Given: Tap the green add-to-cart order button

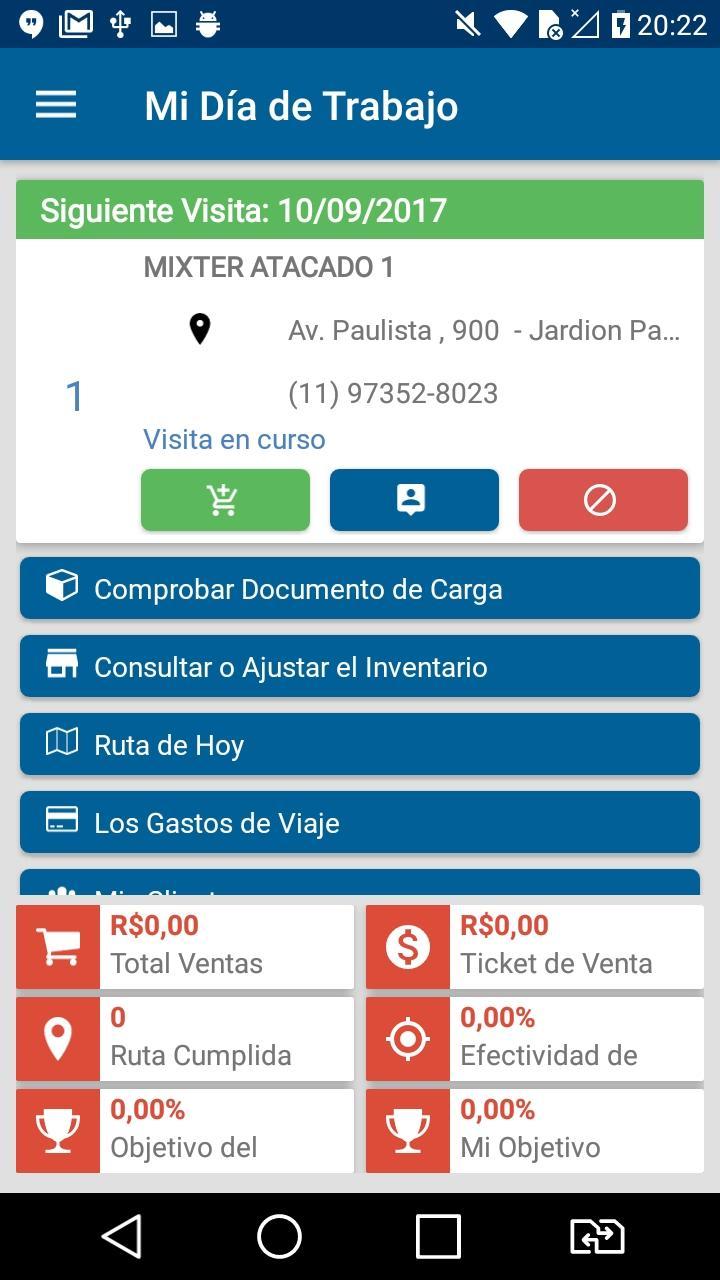Looking at the screenshot, I should [225, 500].
